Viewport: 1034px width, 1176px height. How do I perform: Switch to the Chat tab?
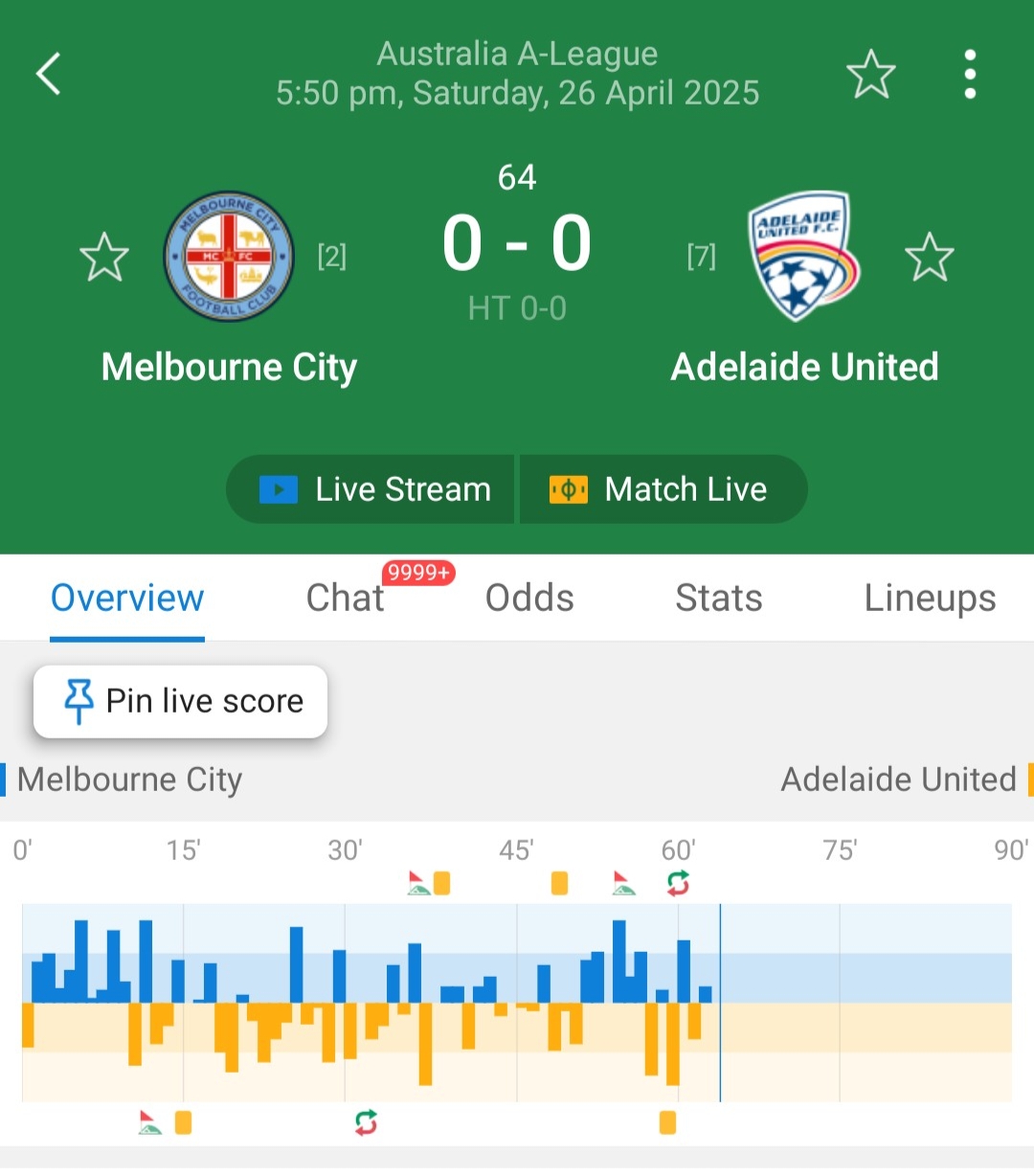pos(345,599)
